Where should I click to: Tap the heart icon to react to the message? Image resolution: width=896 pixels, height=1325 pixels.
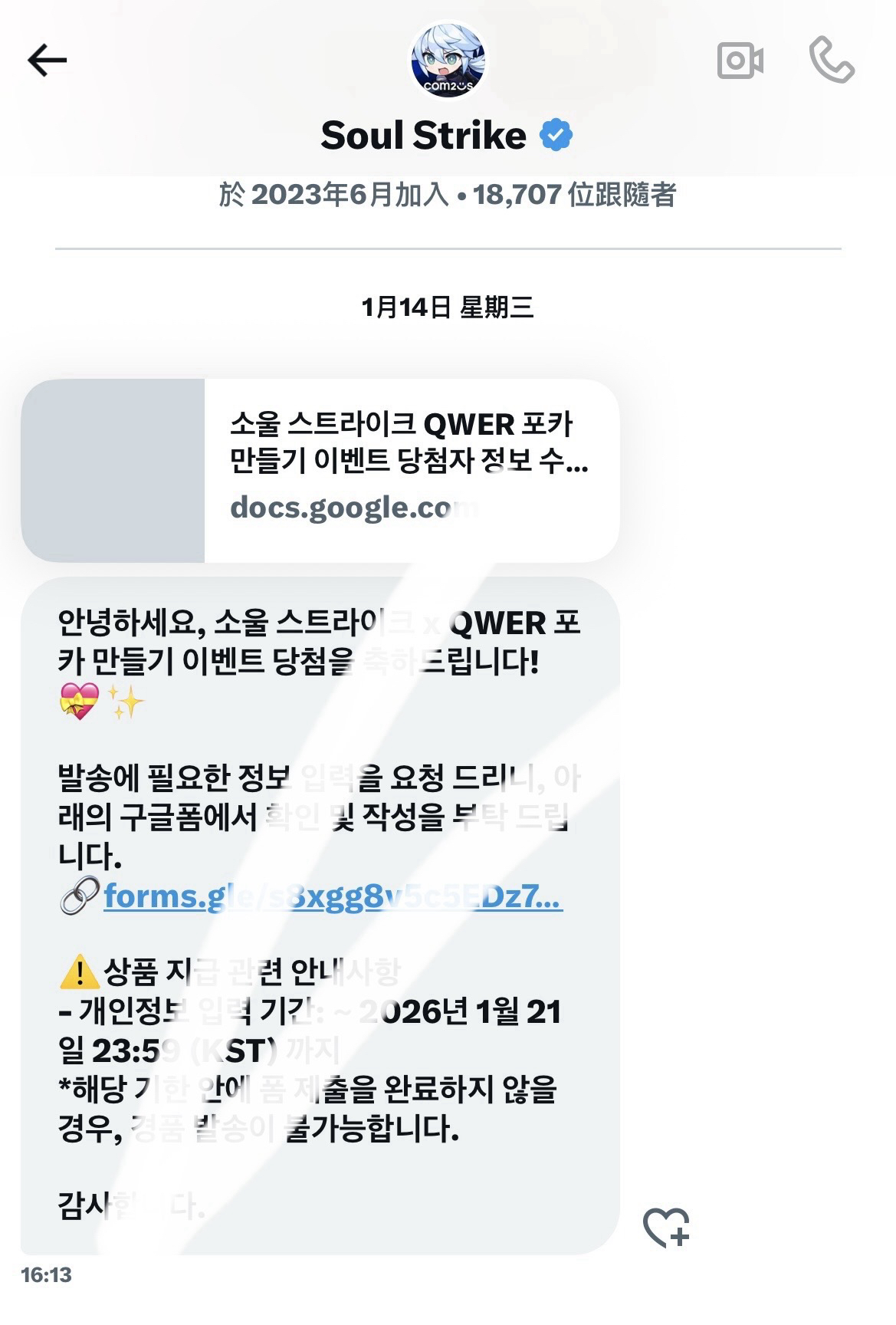pos(666,1227)
